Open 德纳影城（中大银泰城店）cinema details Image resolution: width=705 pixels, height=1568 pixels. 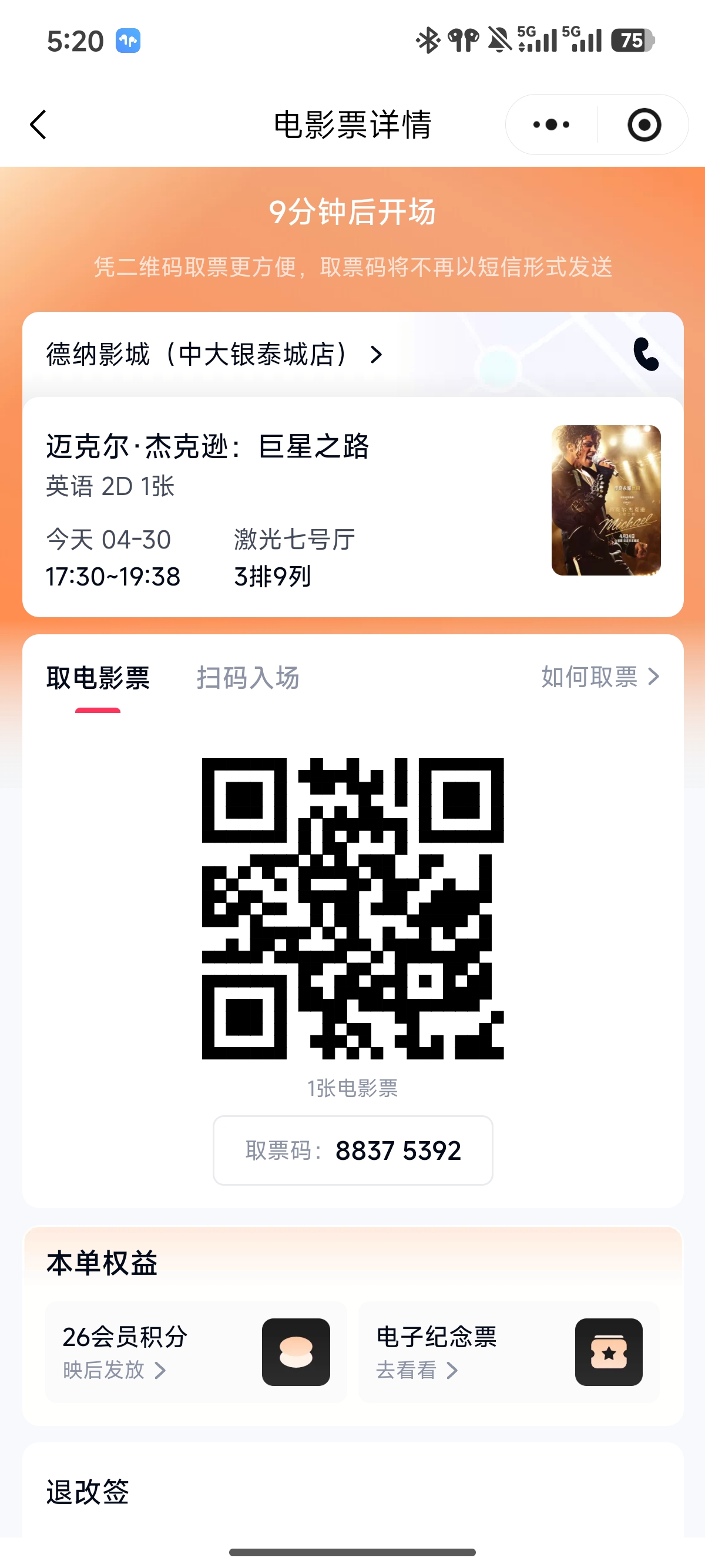(214, 354)
